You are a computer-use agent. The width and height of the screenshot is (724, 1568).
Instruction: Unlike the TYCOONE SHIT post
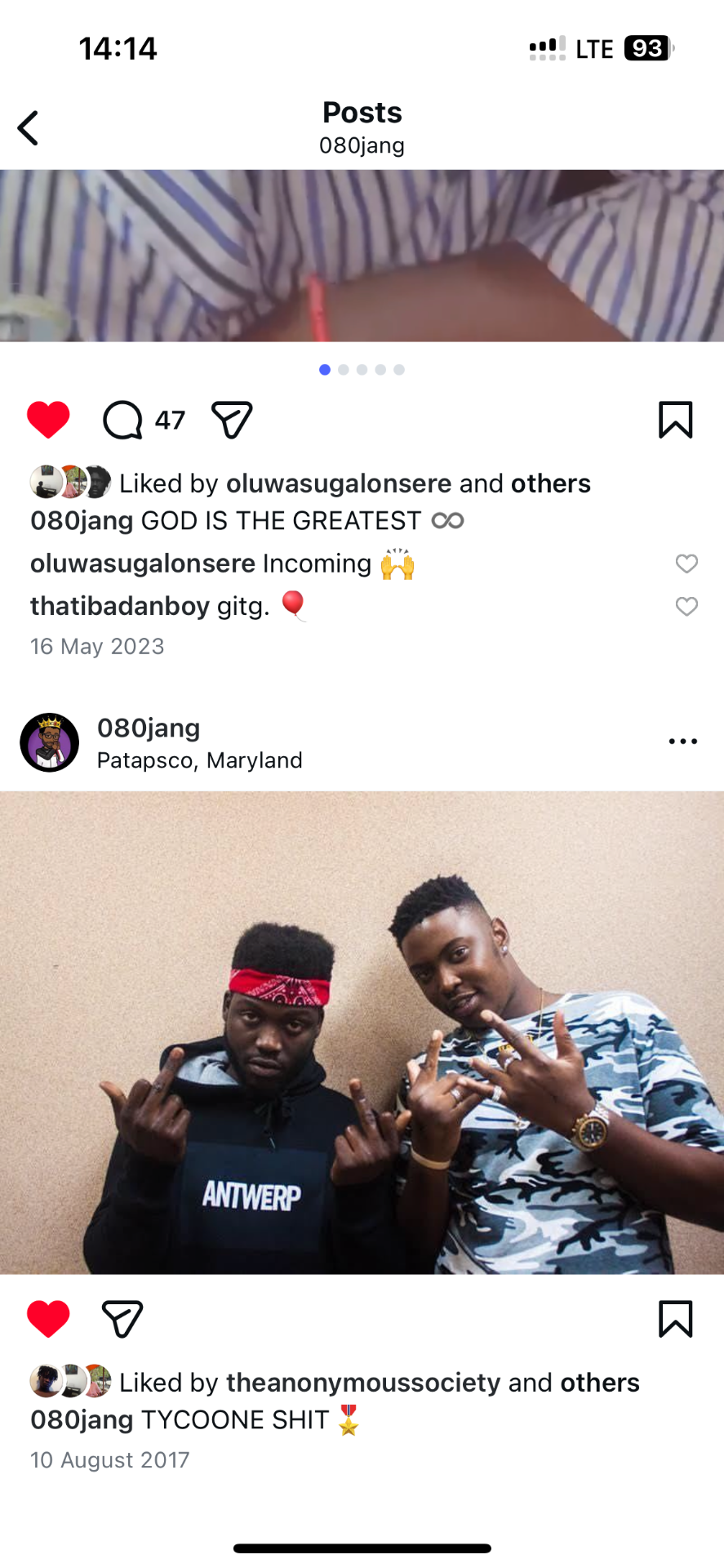48,1319
